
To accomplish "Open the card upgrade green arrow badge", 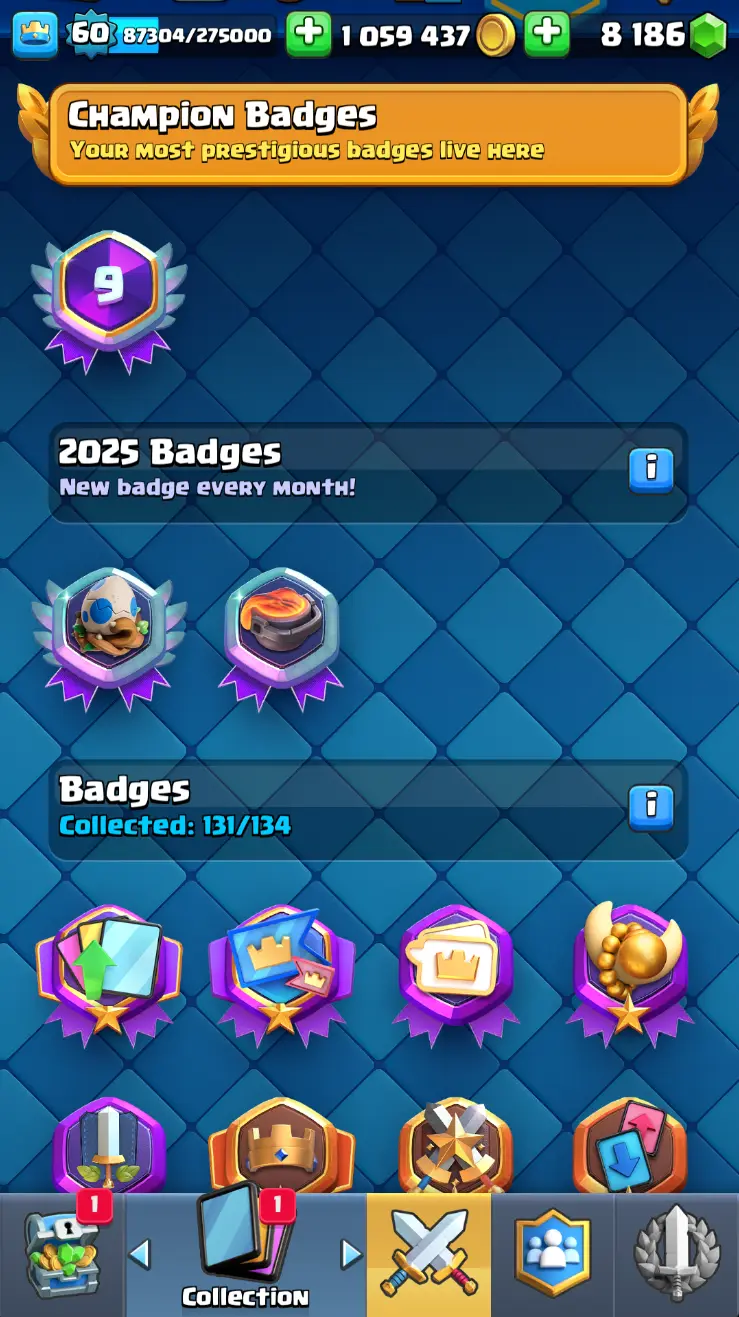I will (x=109, y=970).
